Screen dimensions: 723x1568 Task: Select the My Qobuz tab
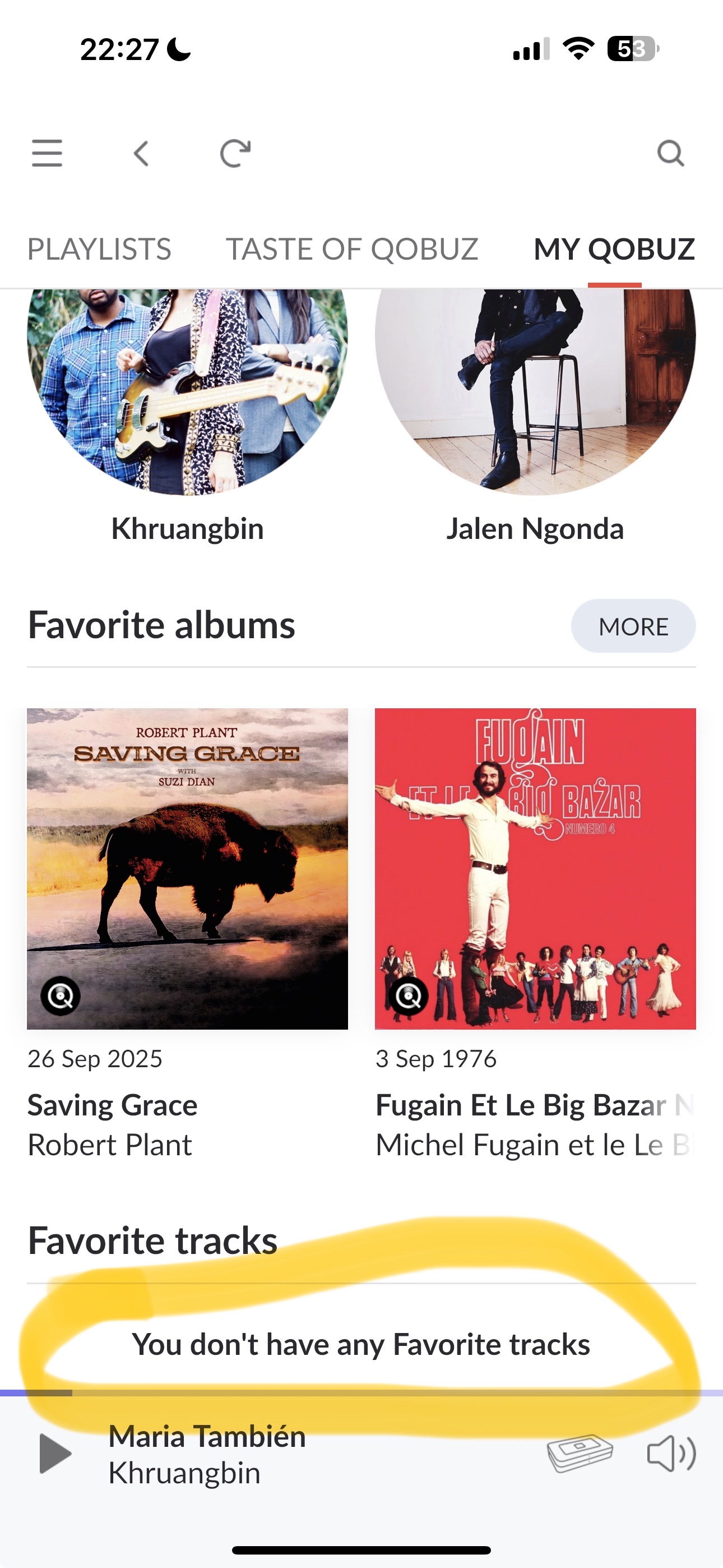coord(614,249)
